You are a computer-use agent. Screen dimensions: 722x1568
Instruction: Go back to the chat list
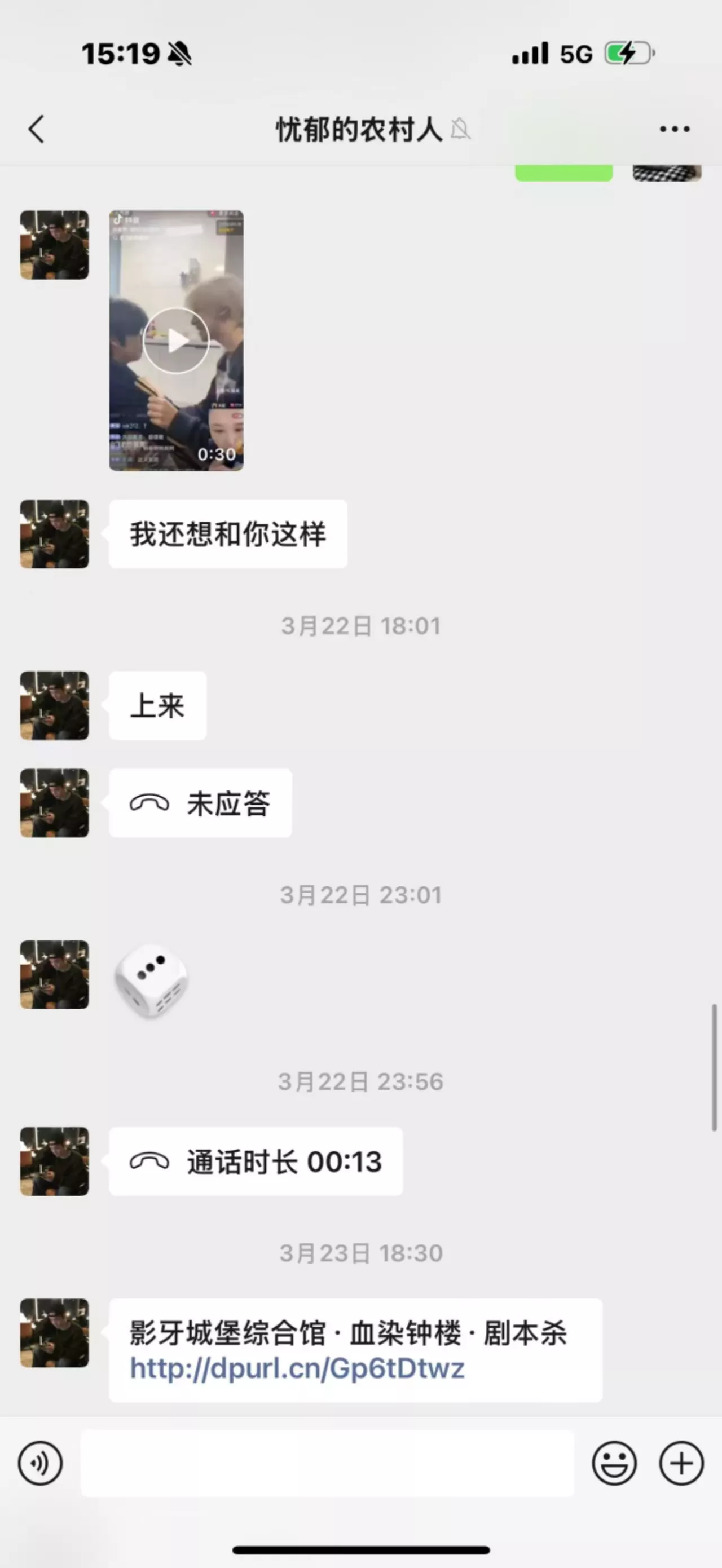37,129
